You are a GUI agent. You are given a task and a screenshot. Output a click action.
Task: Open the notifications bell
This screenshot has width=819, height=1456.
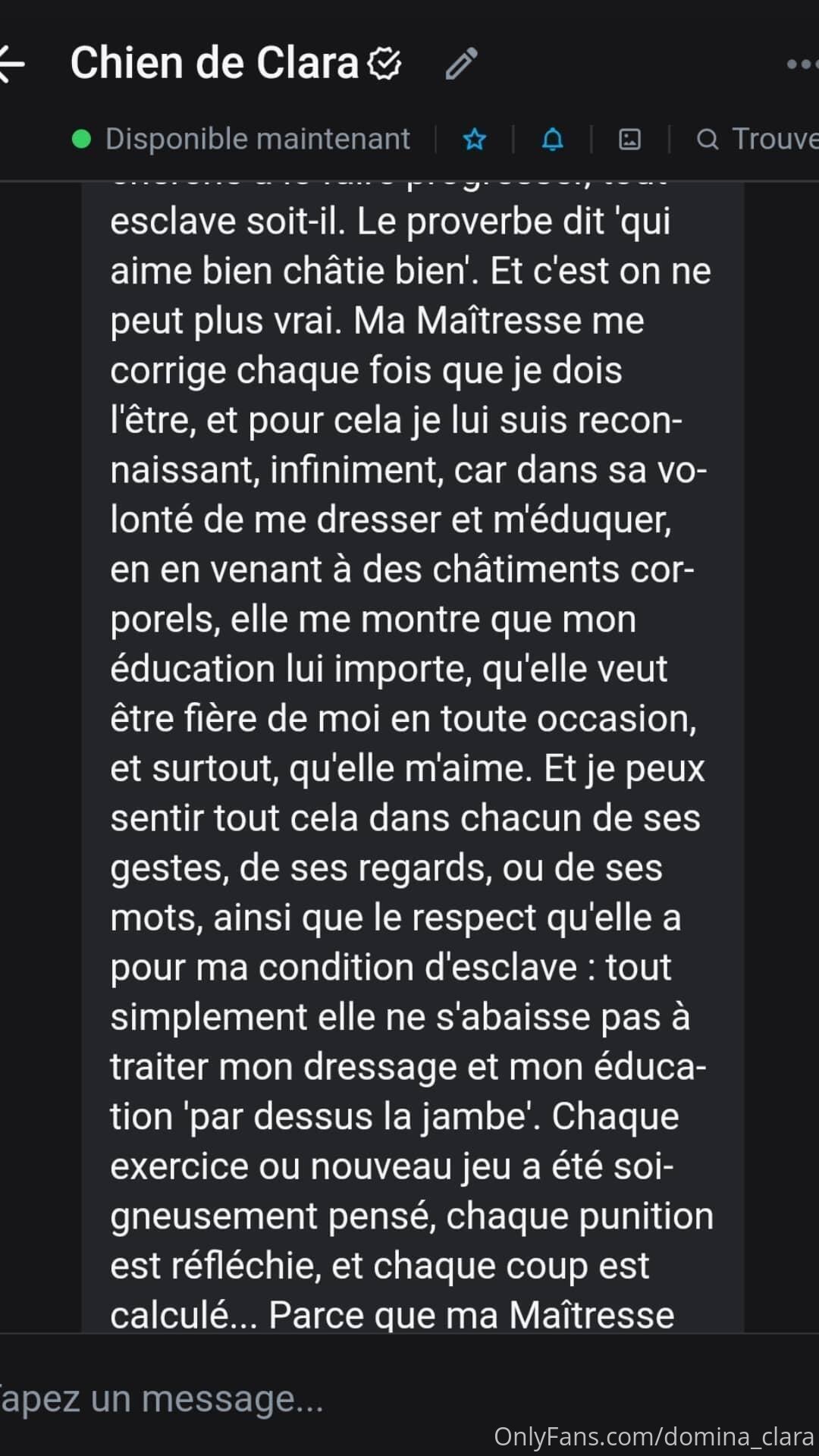tap(553, 140)
